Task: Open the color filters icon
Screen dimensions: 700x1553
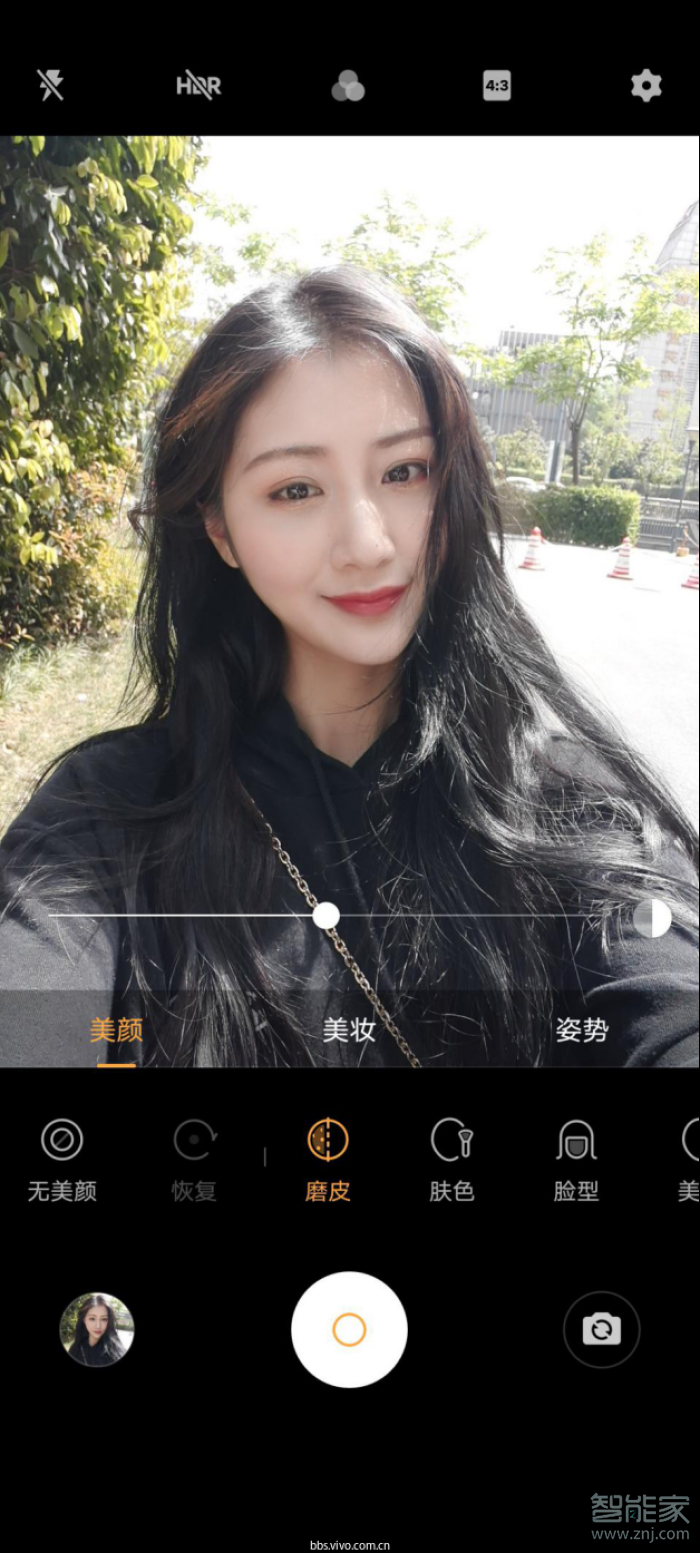Action: [x=348, y=86]
